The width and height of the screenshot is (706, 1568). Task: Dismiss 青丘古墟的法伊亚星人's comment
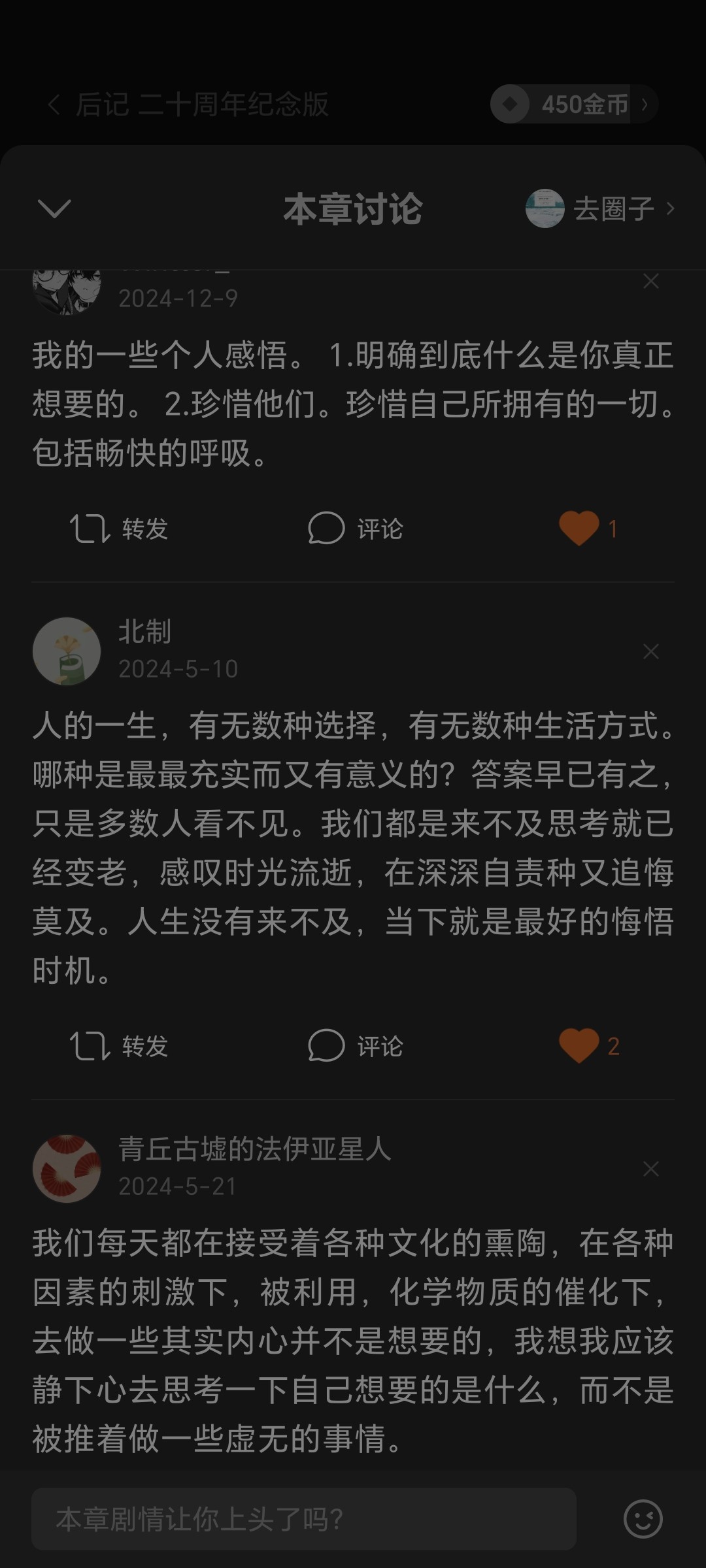(x=650, y=1169)
